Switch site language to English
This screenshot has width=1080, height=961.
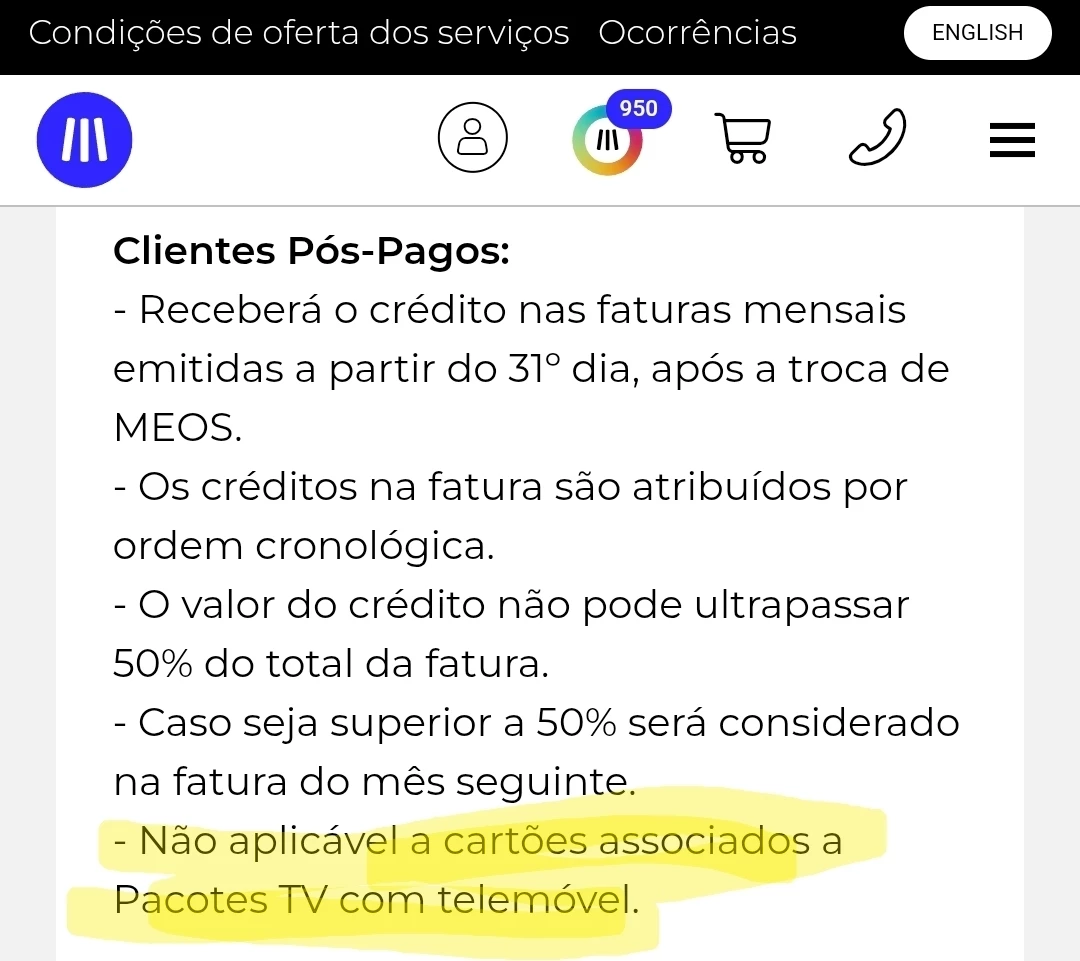pyautogui.click(x=977, y=33)
